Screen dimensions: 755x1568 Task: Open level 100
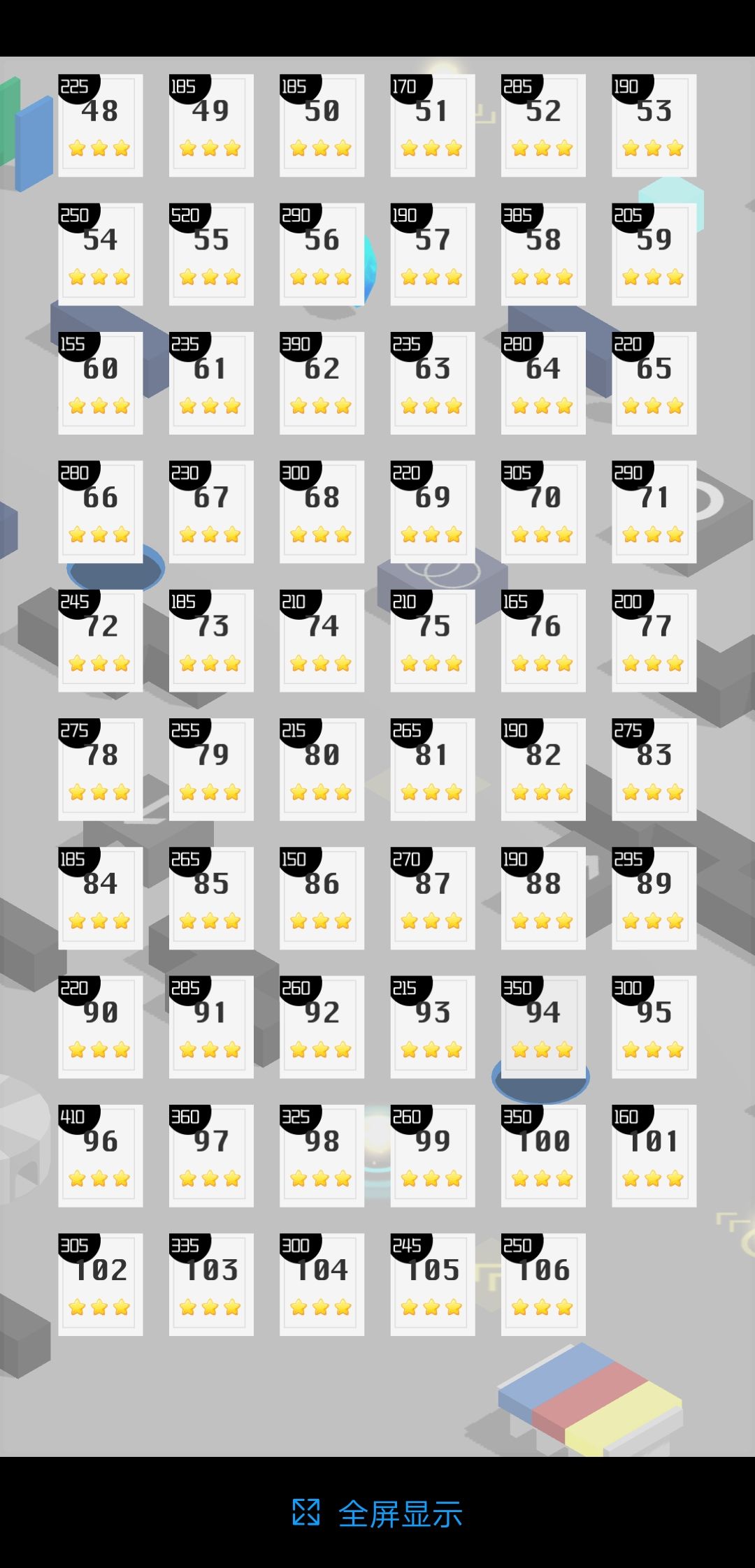click(543, 1156)
